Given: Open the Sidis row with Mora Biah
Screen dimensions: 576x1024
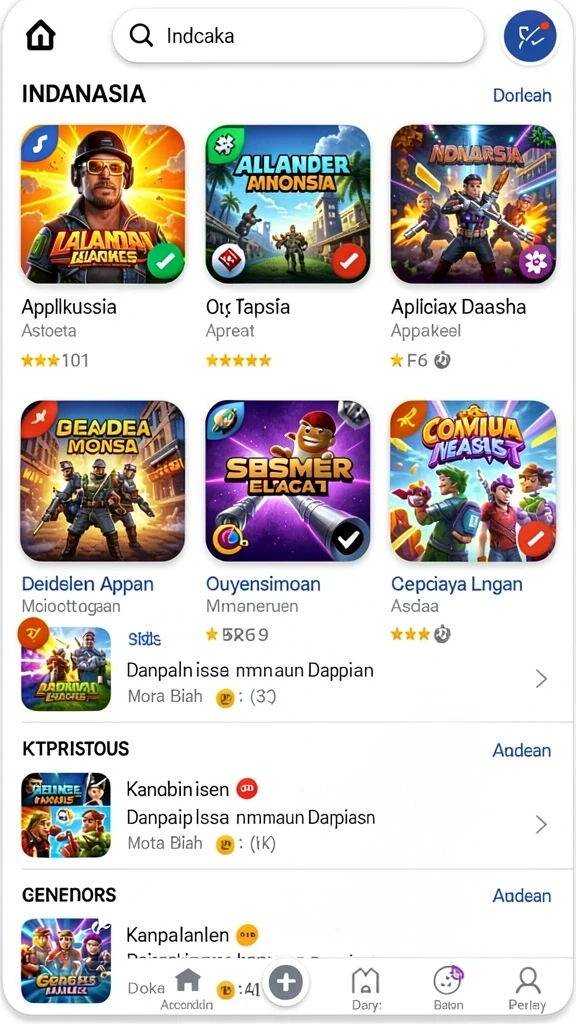Looking at the screenshot, I should 287,669.
